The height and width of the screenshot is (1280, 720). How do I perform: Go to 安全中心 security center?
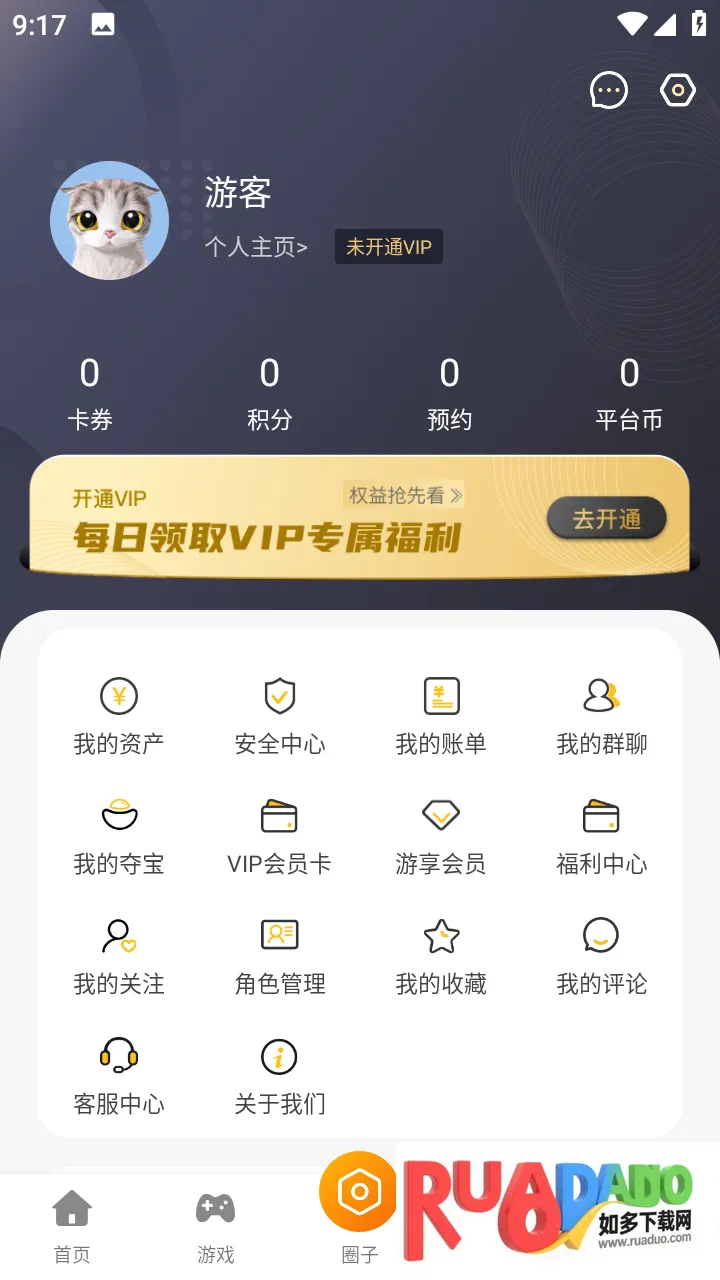pos(280,716)
